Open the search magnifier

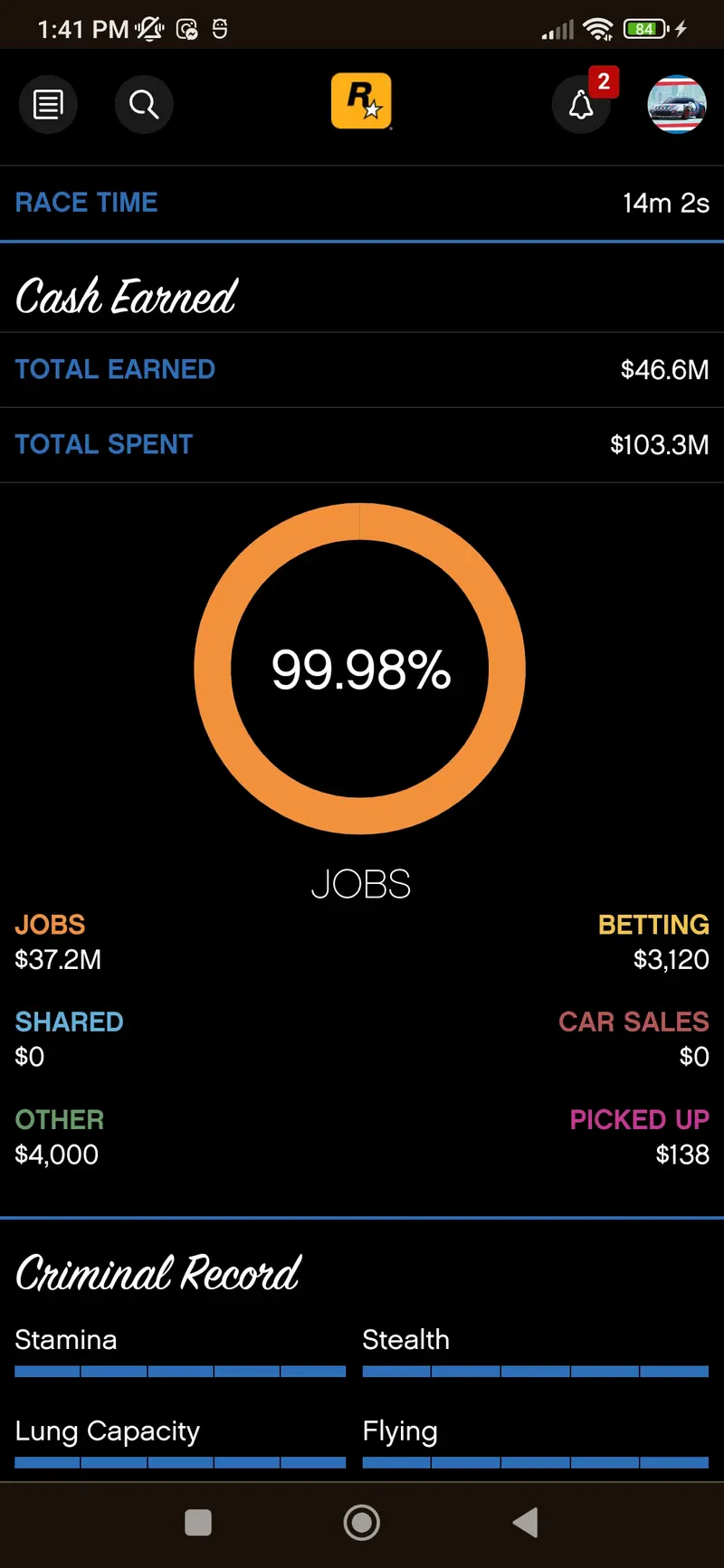pos(144,105)
